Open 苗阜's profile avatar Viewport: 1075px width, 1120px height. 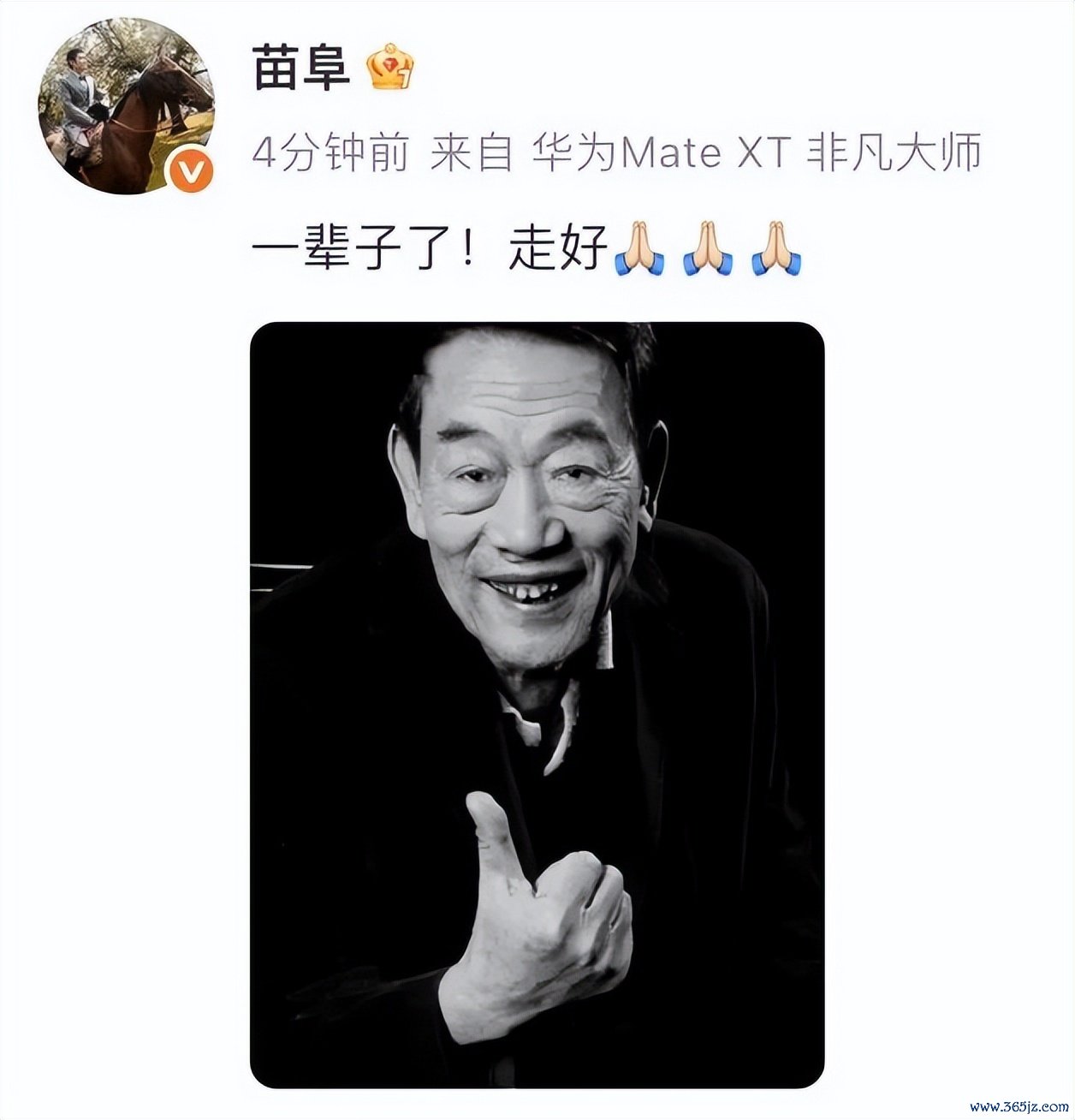tap(125, 106)
